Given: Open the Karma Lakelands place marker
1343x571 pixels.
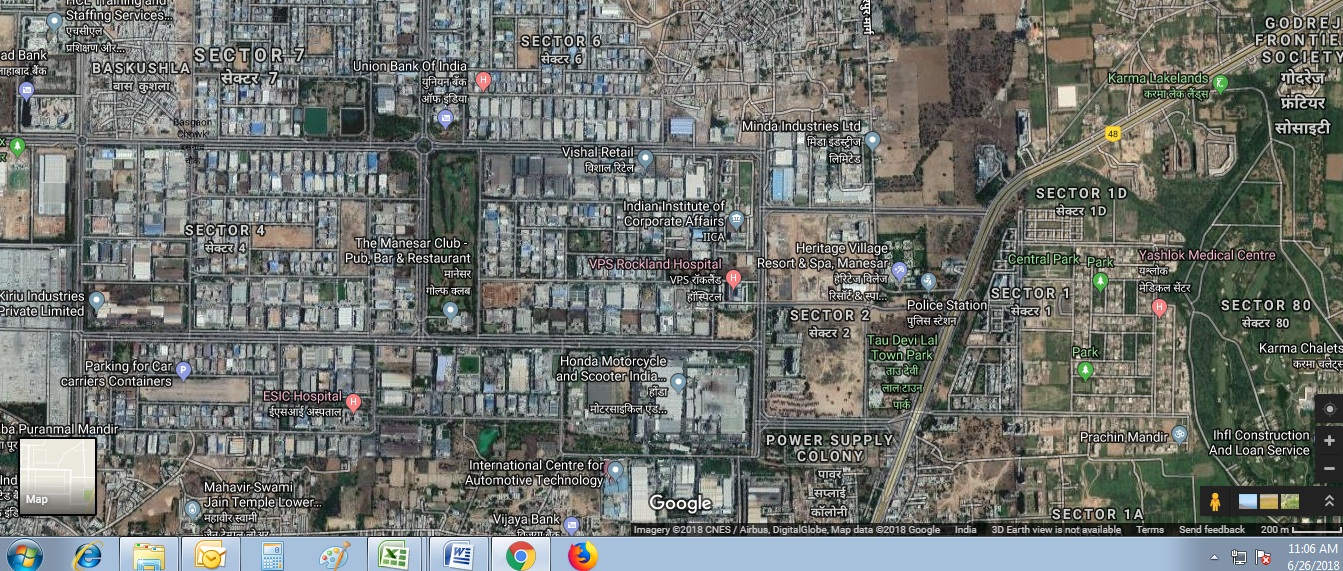Looking at the screenshot, I should pos(1220,83).
